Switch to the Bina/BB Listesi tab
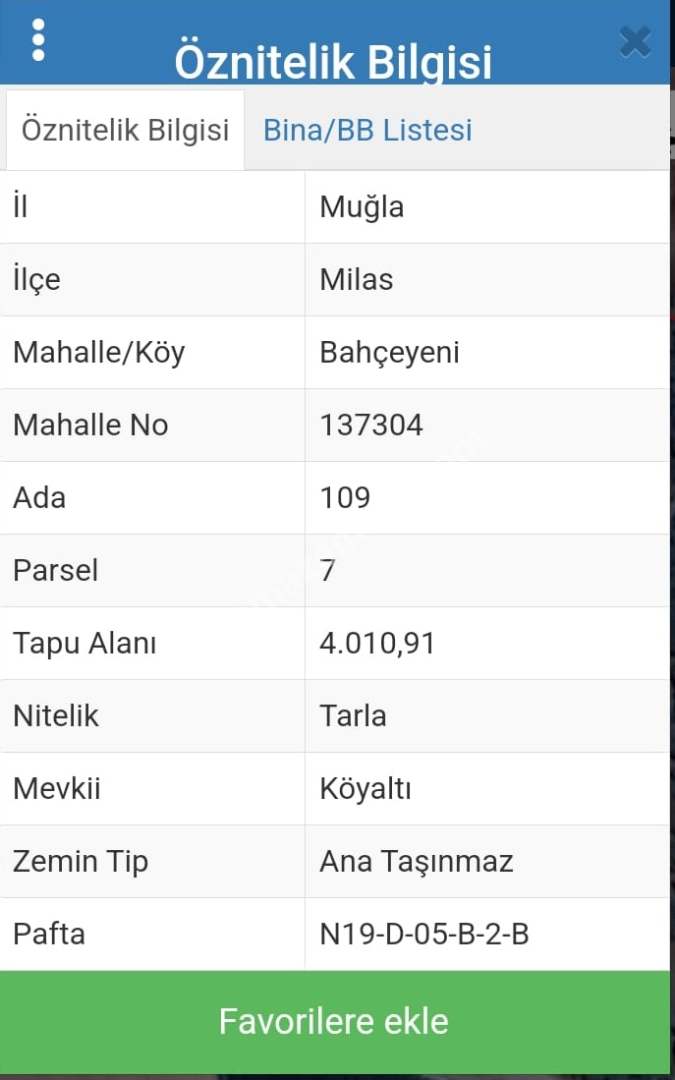 coord(367,130)
